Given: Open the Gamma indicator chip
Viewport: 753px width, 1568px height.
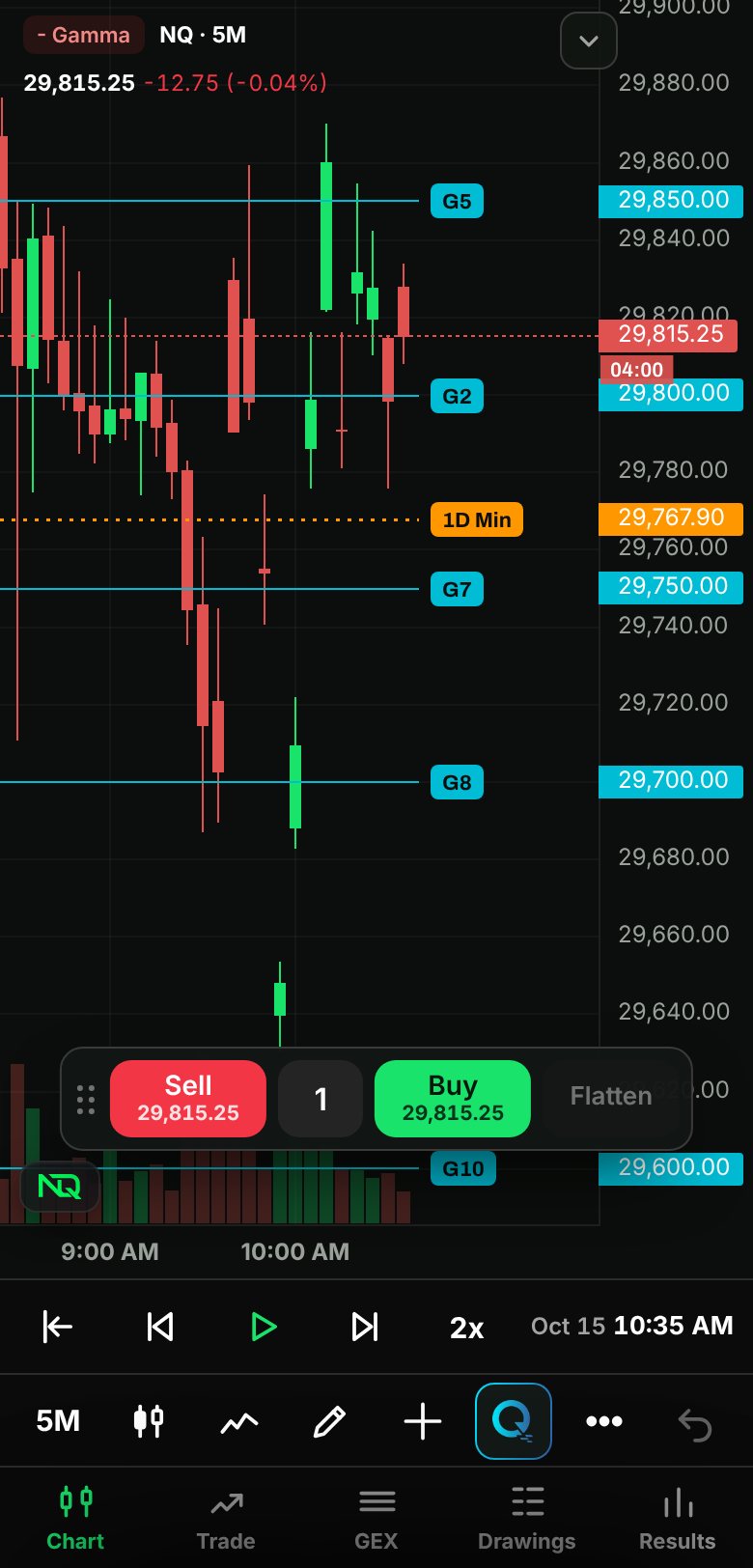Looking at the screenshot, I should click(x=84, y=35).
